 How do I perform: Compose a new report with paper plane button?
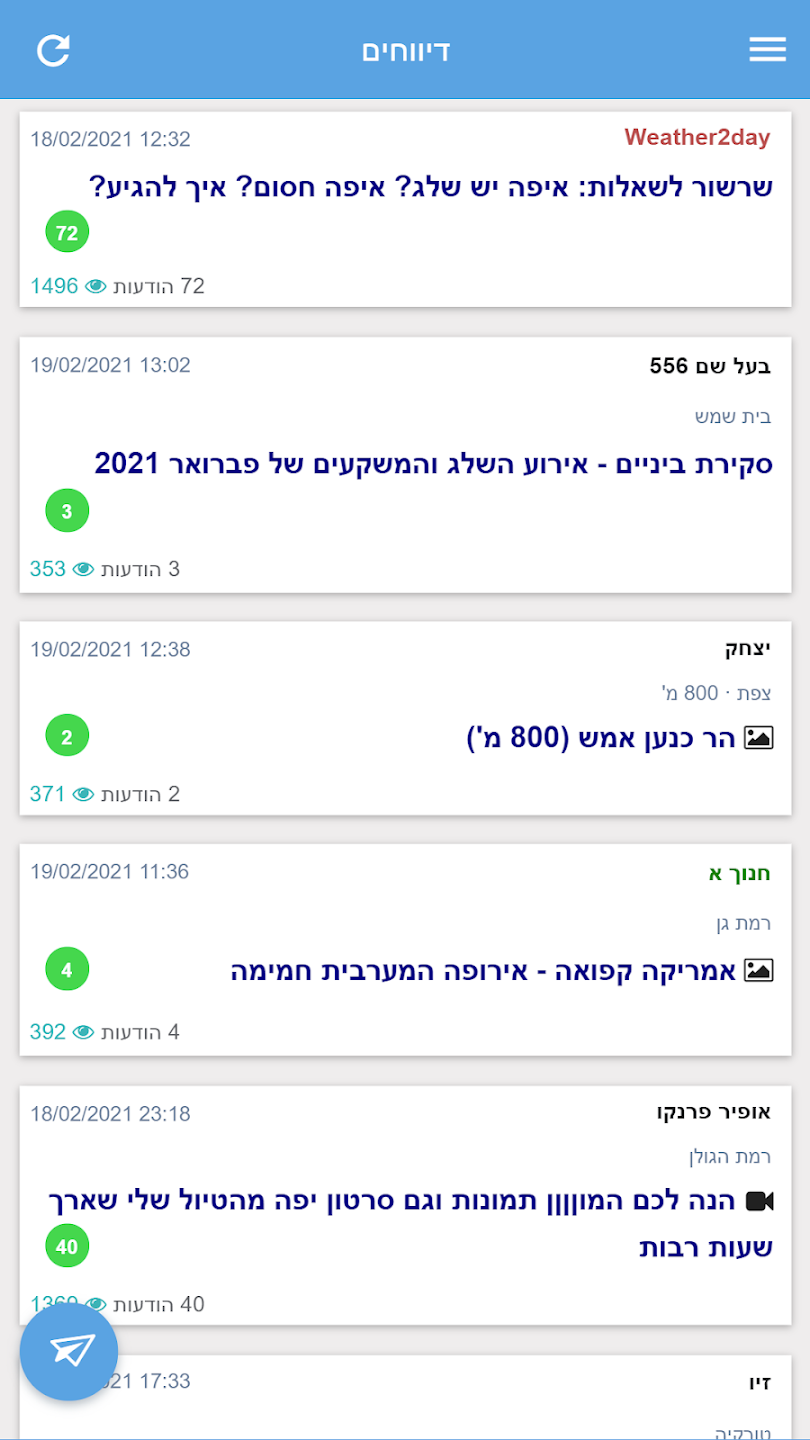point(69,1351)
